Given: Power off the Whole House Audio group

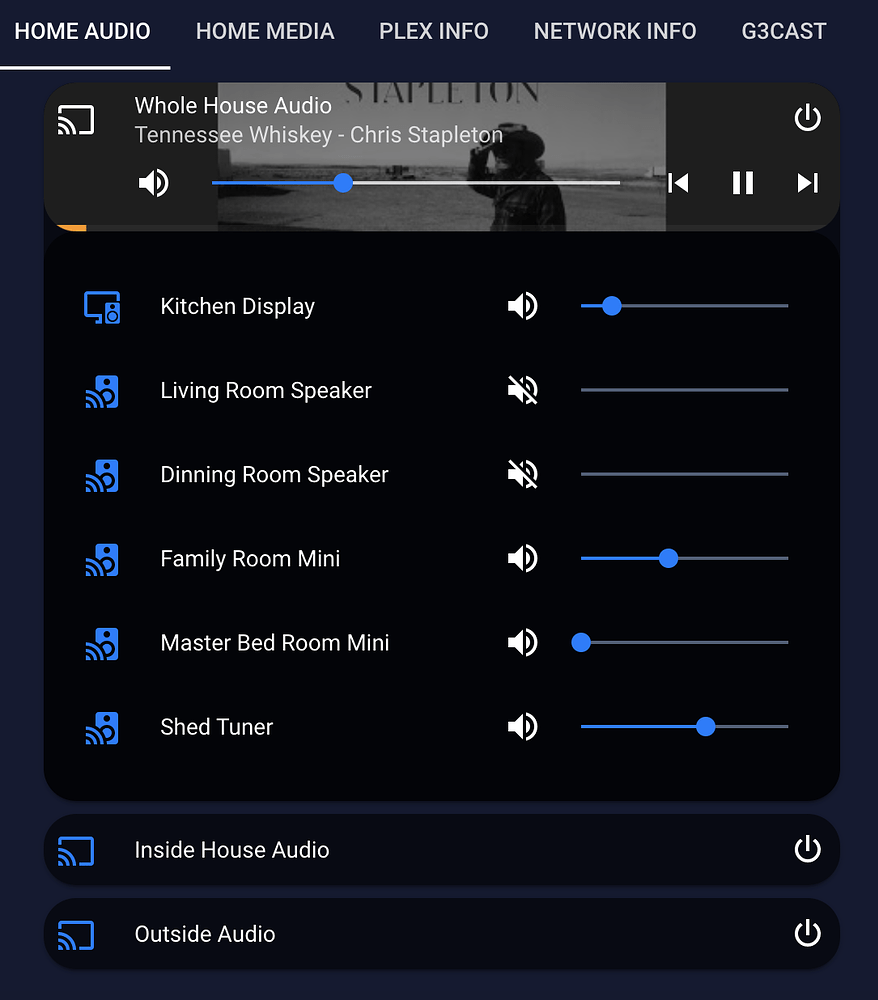Looking at the screenshot, I should pyautogui.click(x=807, y=118).
